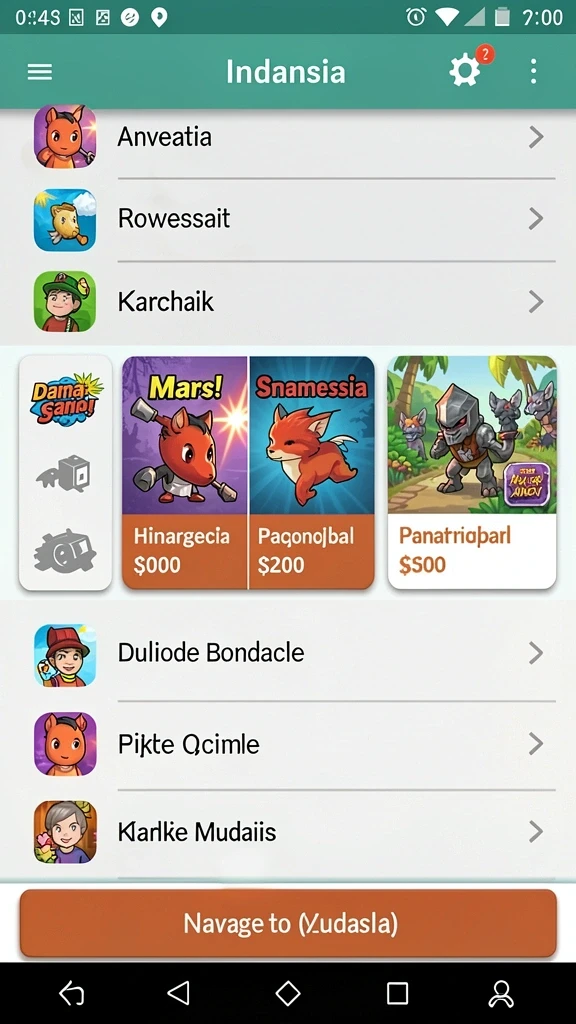Open the three-dot overflow menu
The image size is (576, 1024).
coord(534,71)
